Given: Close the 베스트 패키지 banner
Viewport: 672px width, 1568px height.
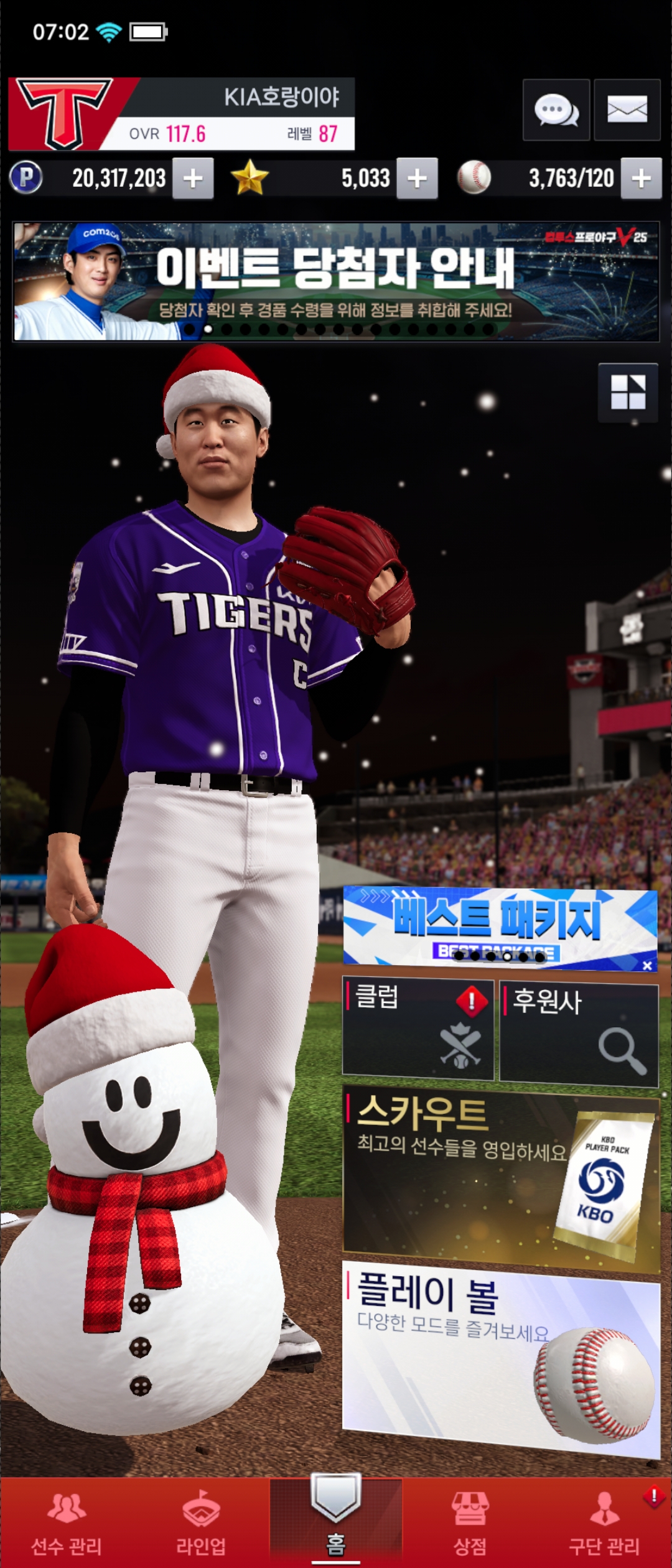Looking at the screenshot, I should [x=647, y=965].
